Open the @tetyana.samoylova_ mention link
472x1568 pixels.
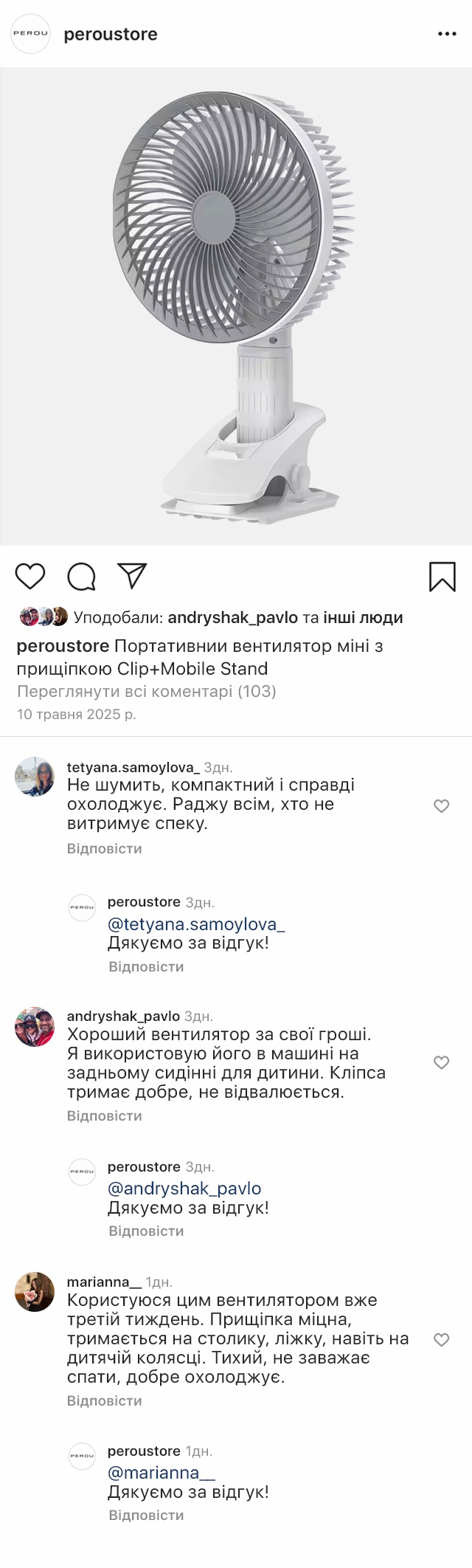[196, 924]
